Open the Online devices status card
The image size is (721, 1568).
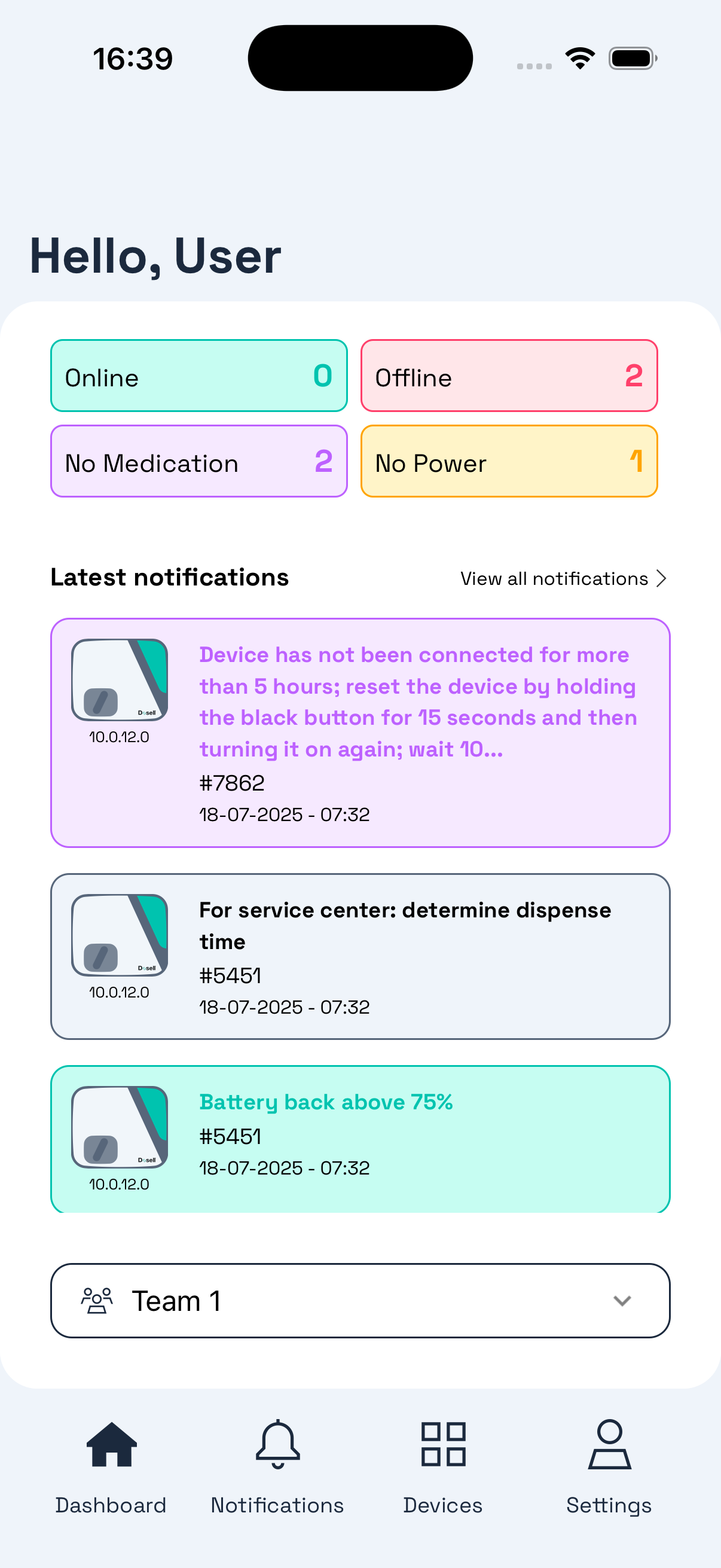pos(199,376)
